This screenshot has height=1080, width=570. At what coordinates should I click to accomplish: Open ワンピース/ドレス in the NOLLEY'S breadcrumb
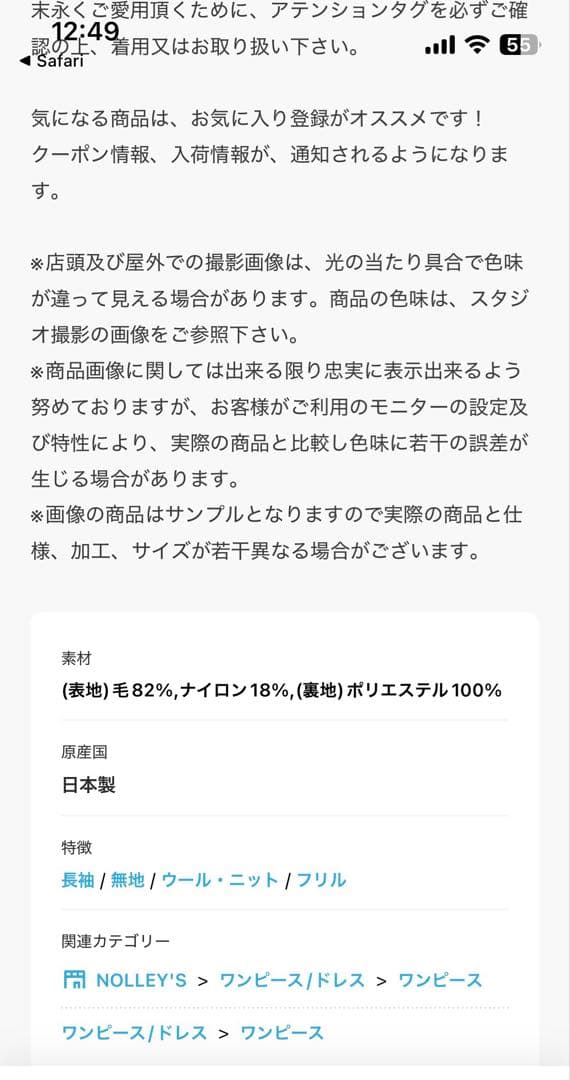292,980
